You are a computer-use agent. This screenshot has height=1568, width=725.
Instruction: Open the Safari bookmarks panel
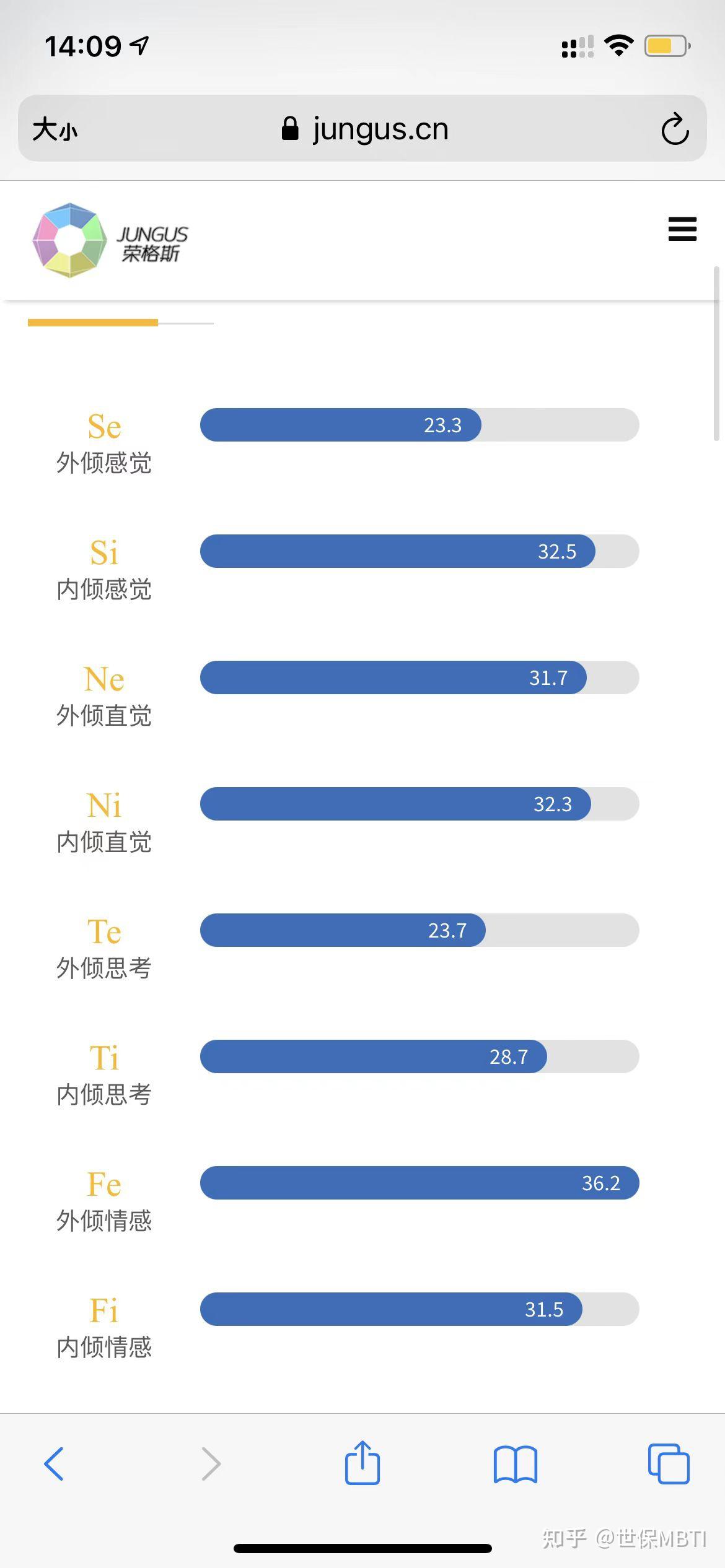(516, 1465)
